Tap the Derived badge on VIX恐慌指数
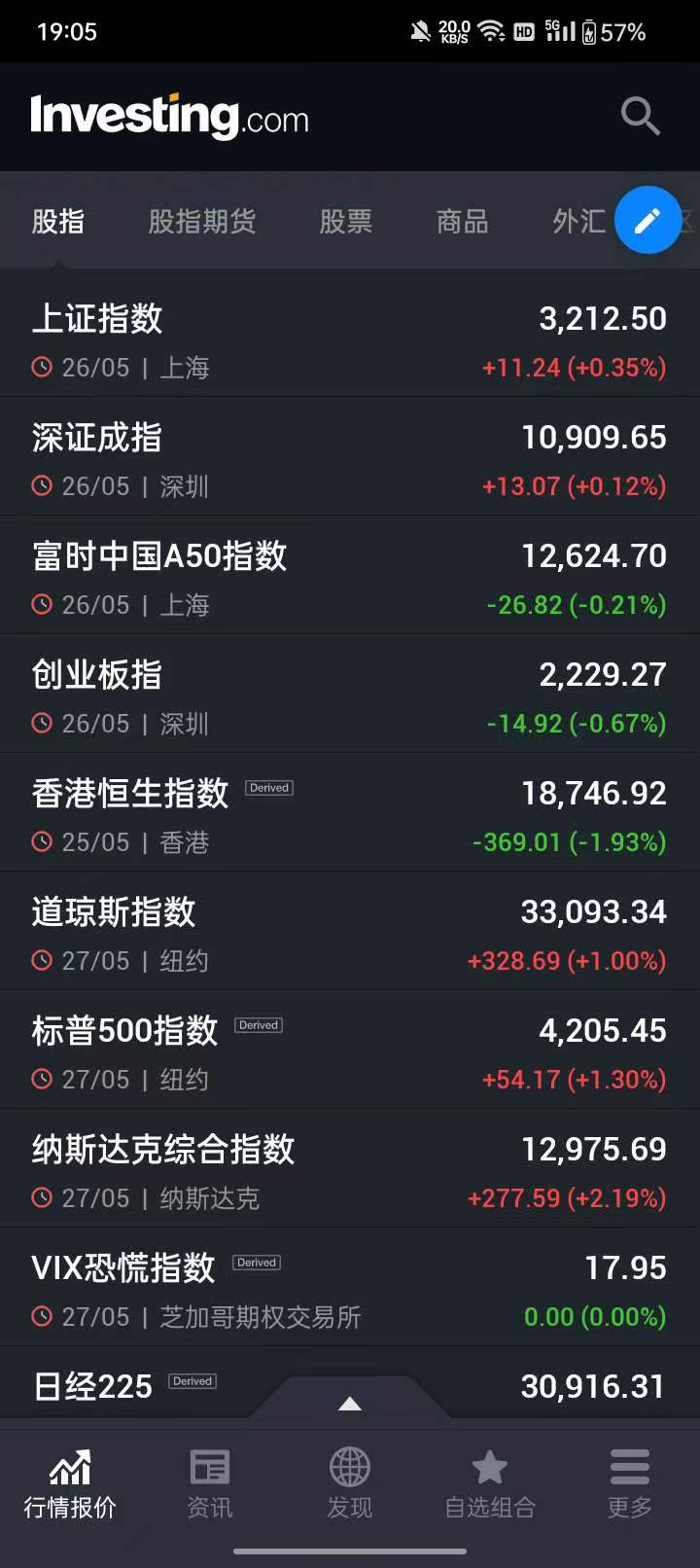 [x=256, y=1262]
